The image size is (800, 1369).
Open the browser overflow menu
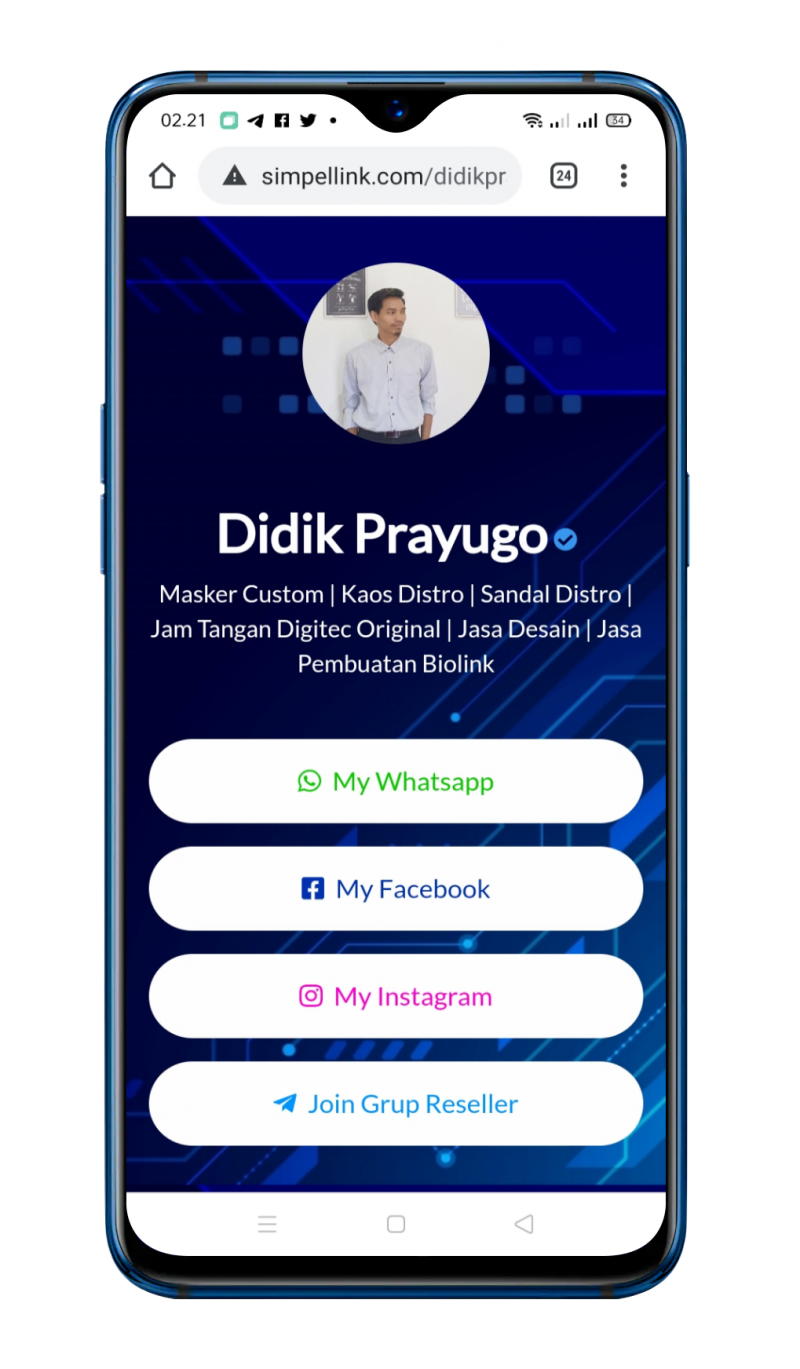pos(623,177)
